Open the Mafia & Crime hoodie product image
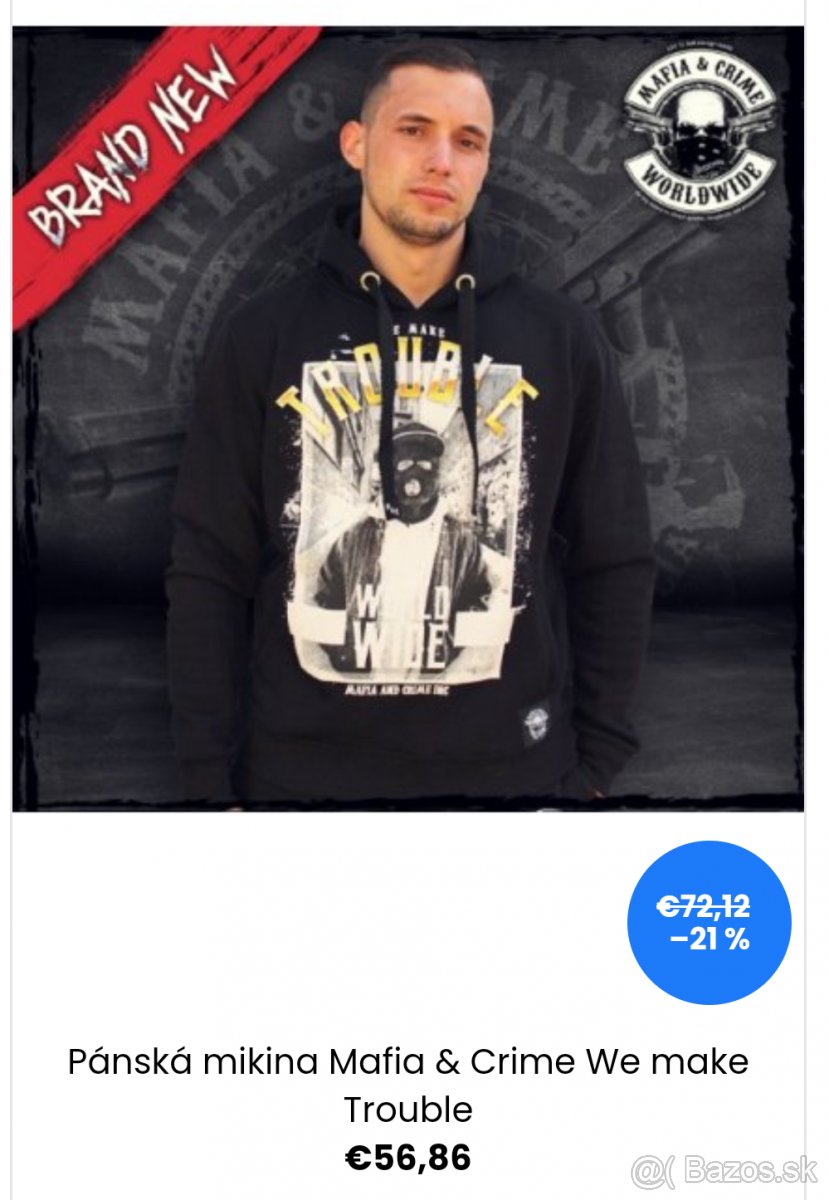This screenshot has height=1200, width=829. (x=408, y=420)
